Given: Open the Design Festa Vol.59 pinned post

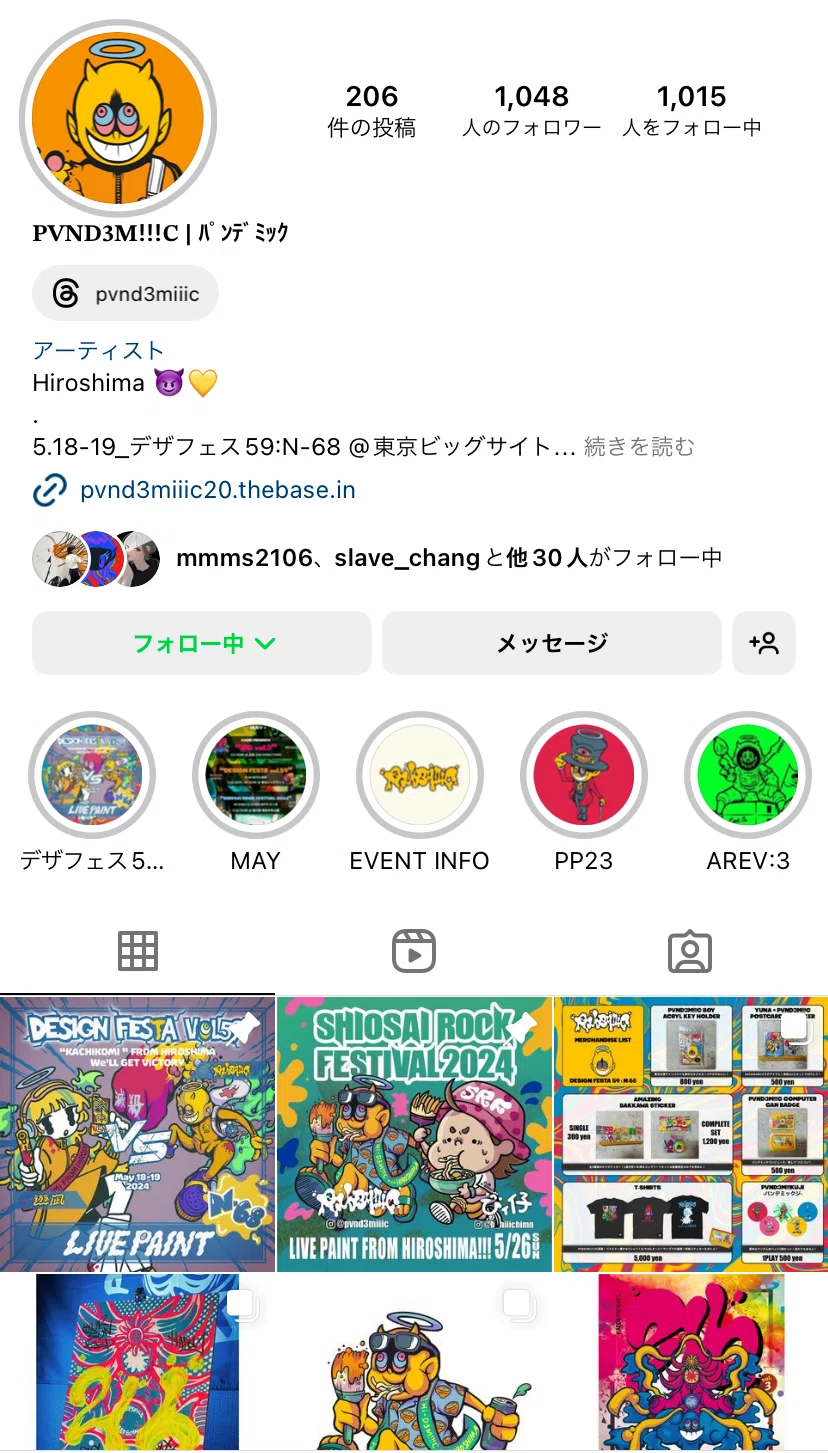Looking at the screenshot, I should click(137, 1134).
